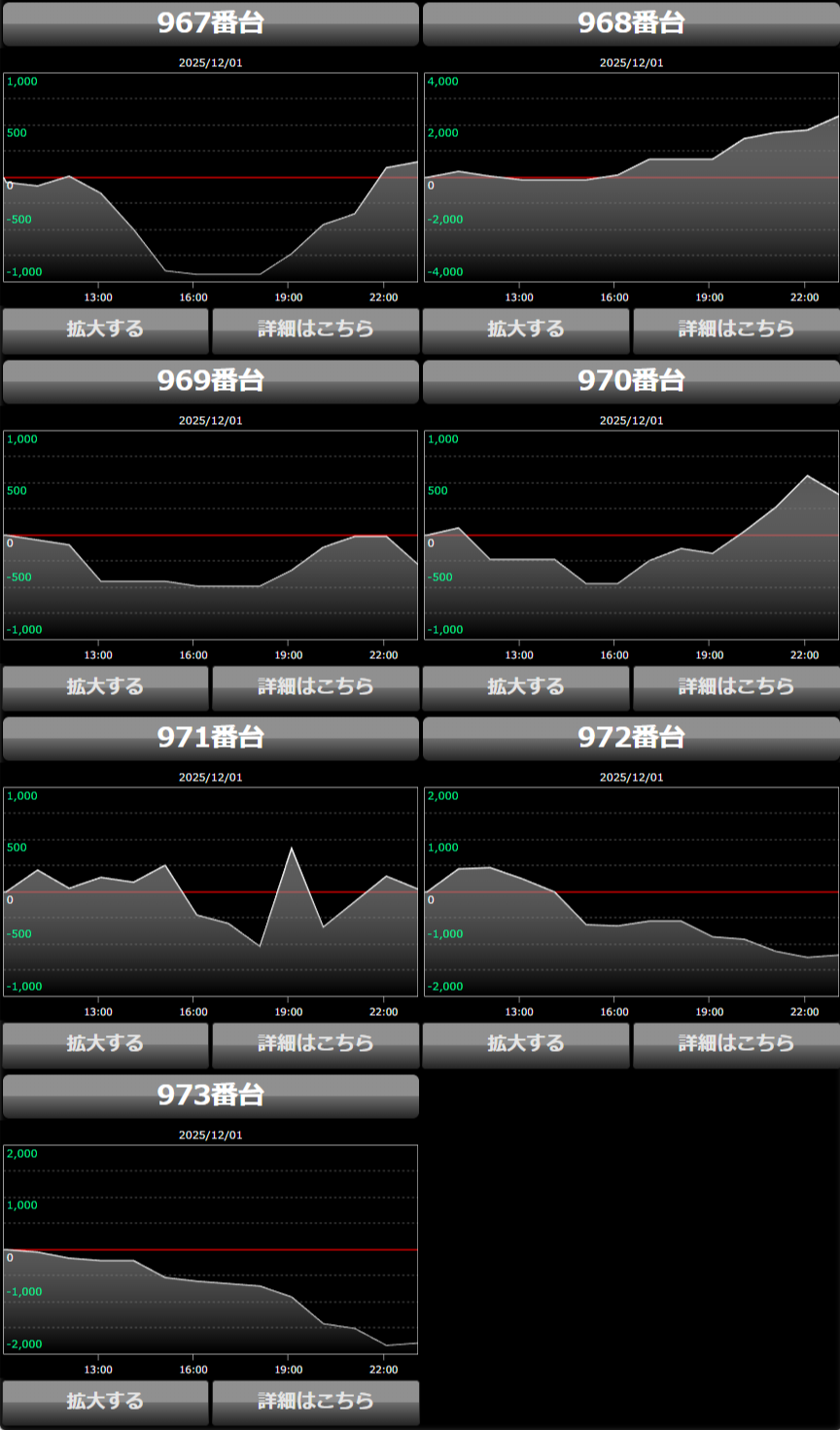Open 詳細はこちら for 967番台
The width and height of the screenshot is (840, 1430).
315,330
